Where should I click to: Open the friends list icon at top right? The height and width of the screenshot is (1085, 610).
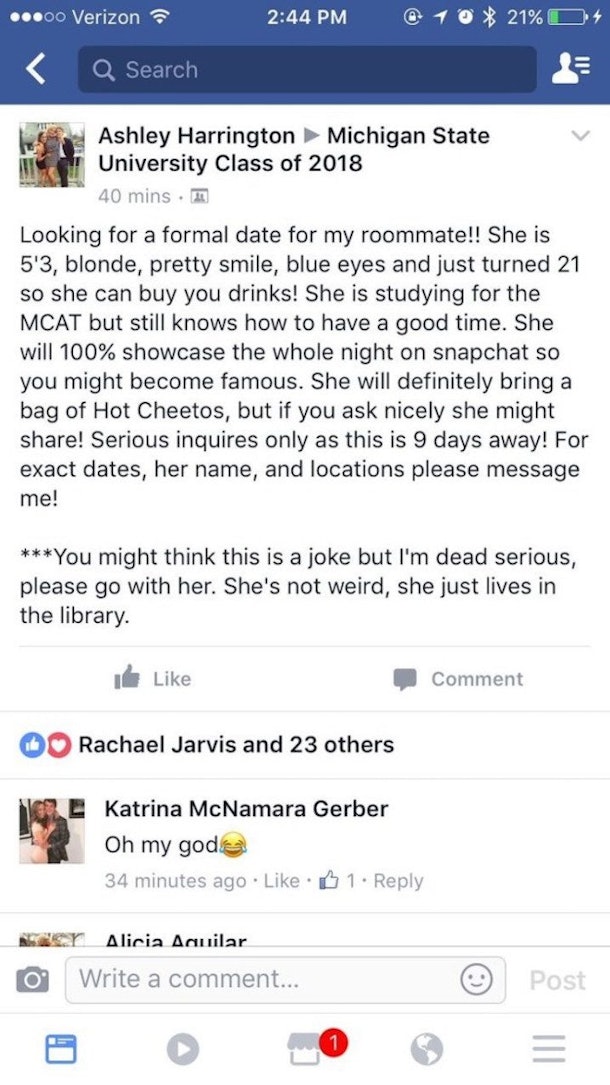pyautogui.click(x=569, y=70)
